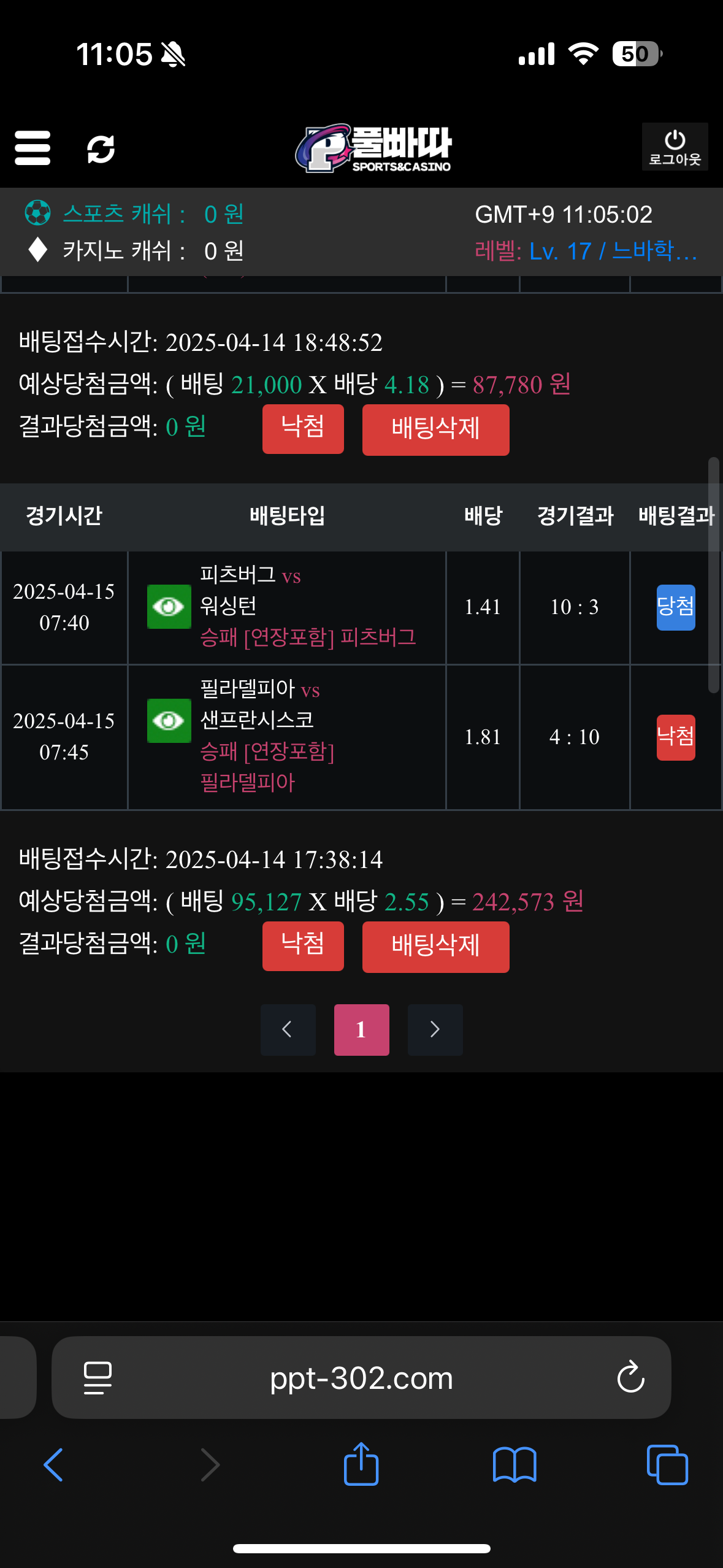Open Safari tab overview

point(667,1465)
